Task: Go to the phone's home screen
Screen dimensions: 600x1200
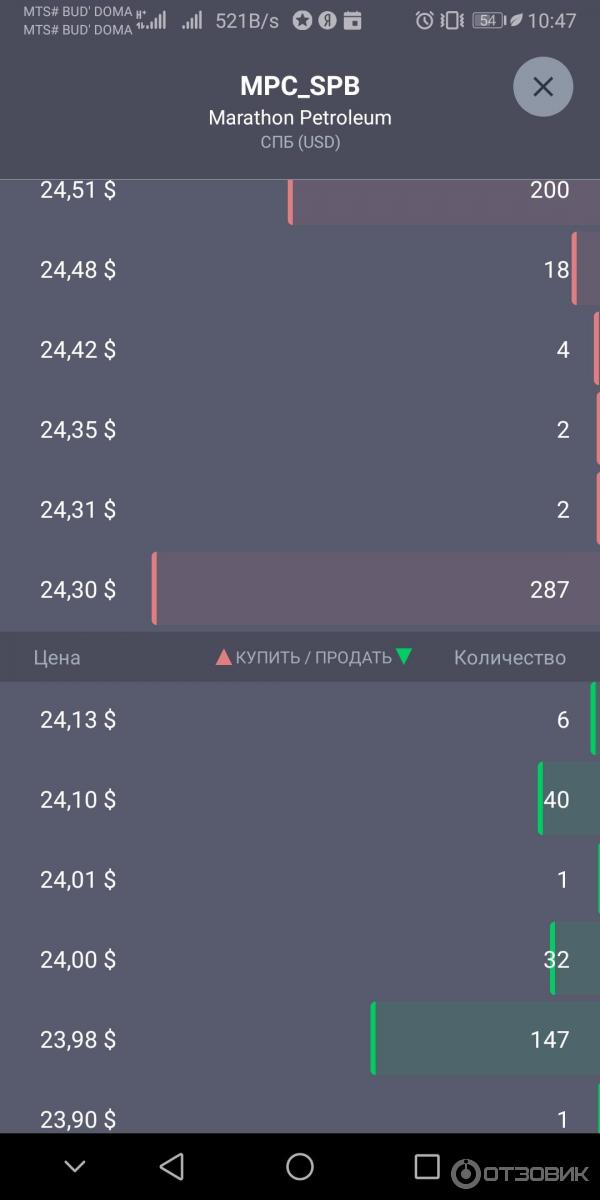Action: click(300, 1166)
